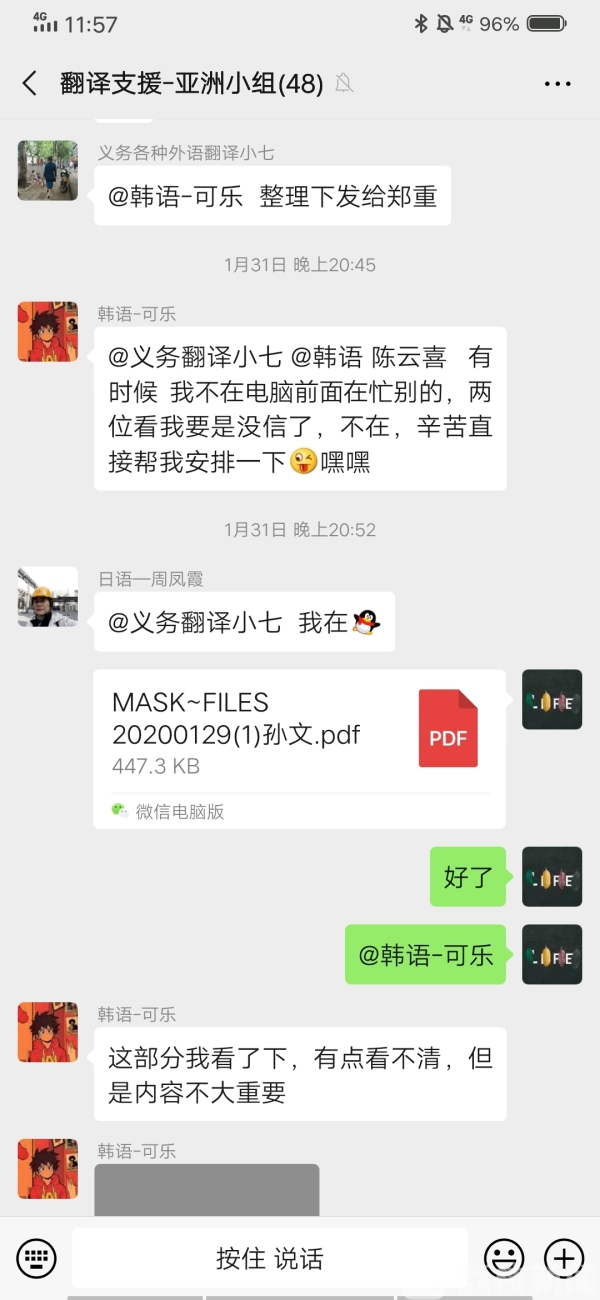This screenshot has height=1300, width=600.
Task: Switch to keyboard text input
Action: (37, 1257)
